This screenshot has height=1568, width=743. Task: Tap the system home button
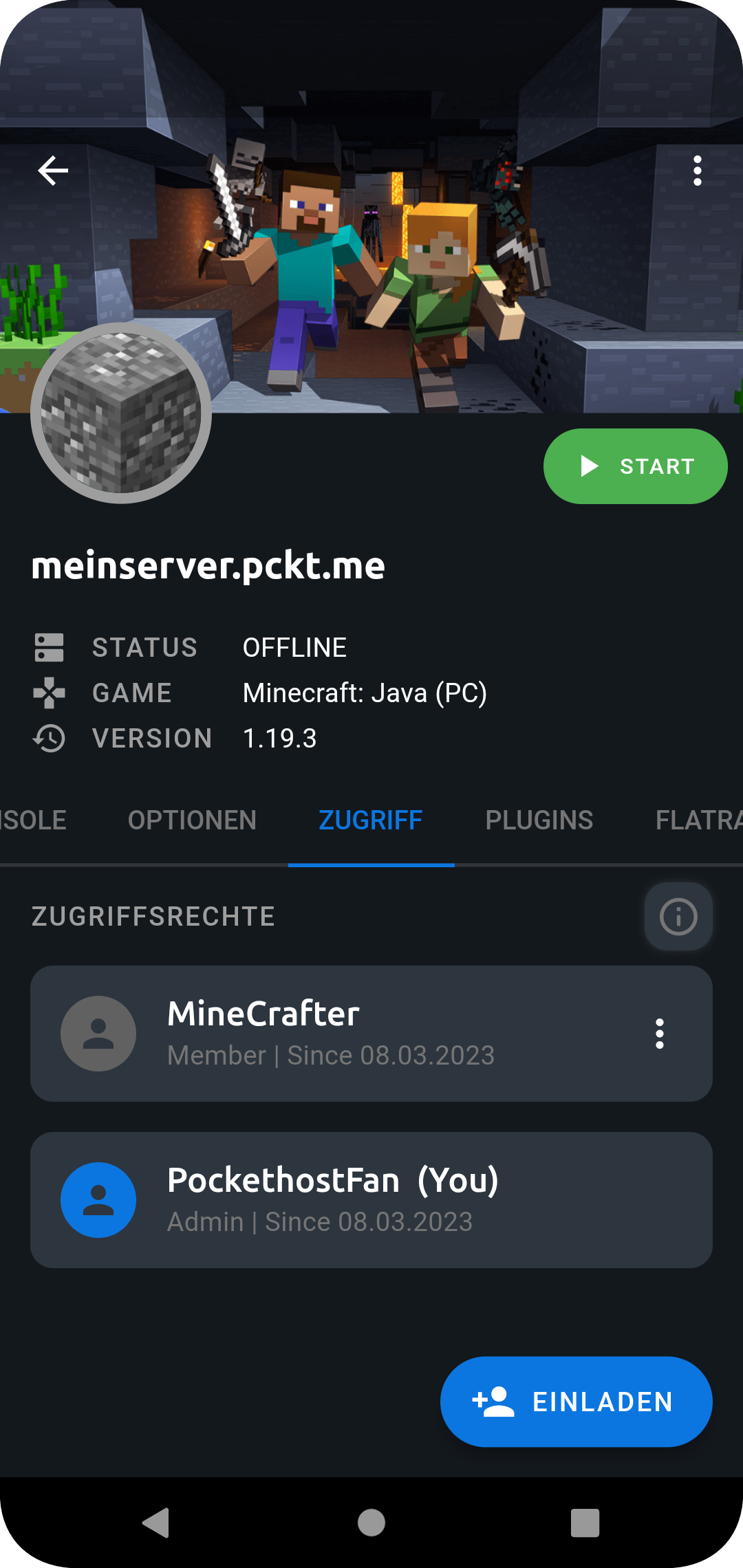click(x=371, y=1523)
